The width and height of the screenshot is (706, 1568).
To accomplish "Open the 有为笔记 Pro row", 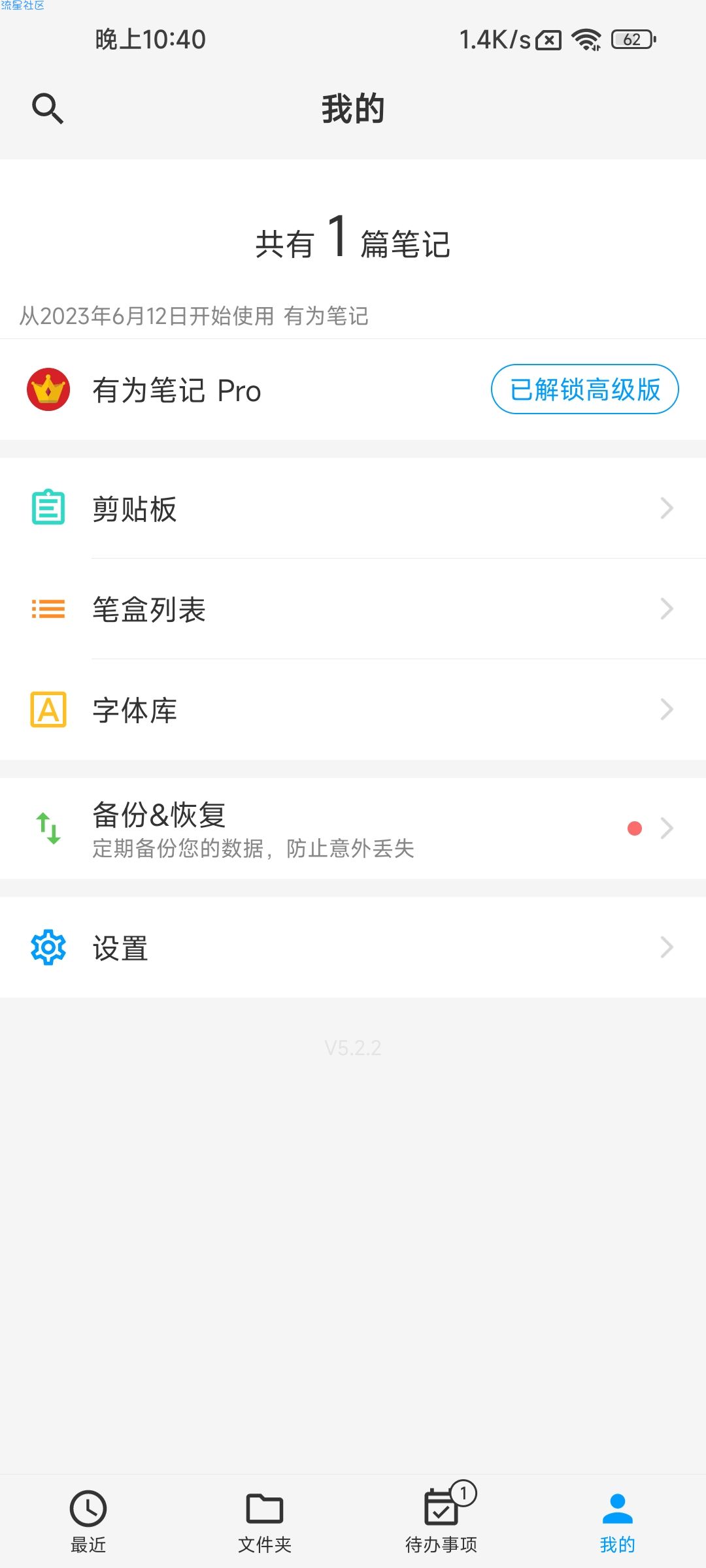I will [353, 389].
